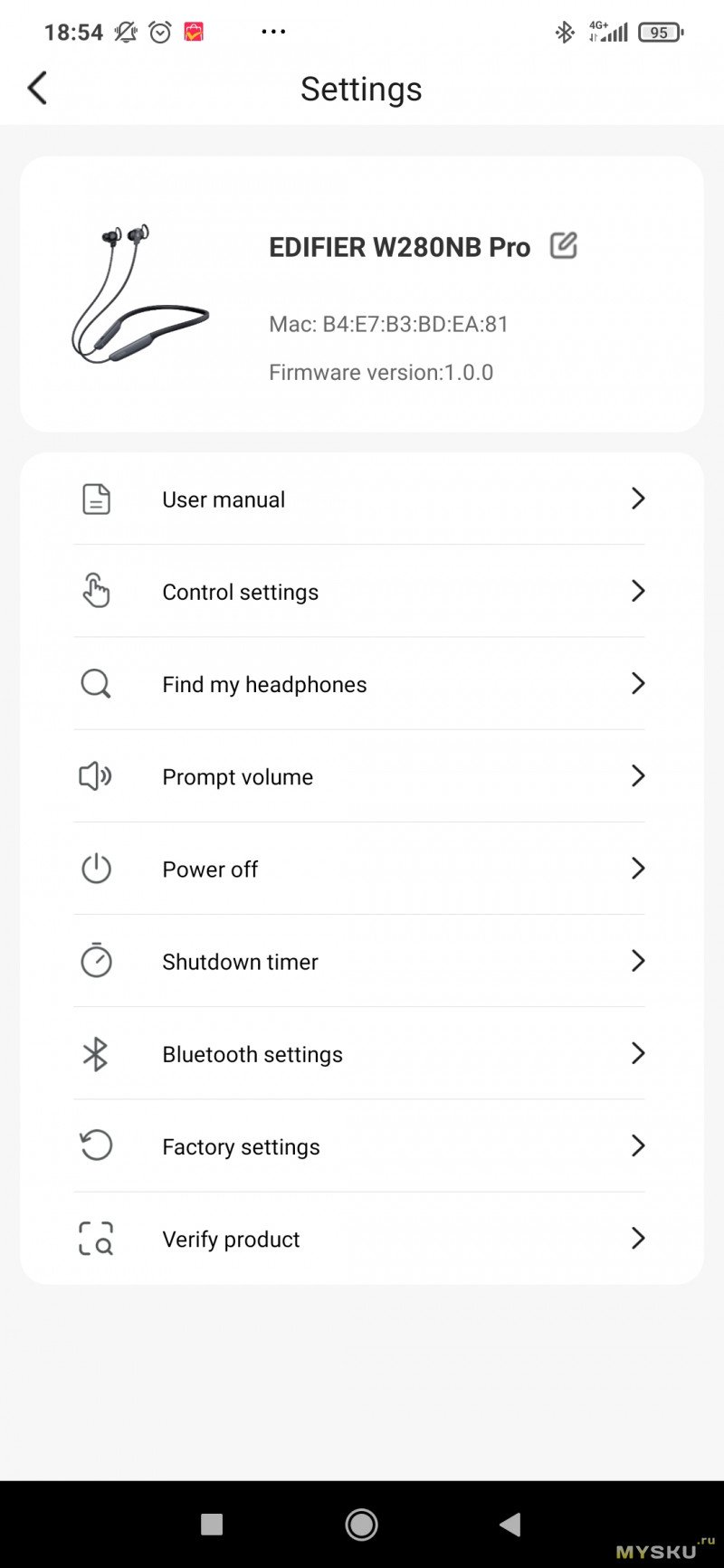Open Control settings
Image resolution: width=724 pixels, height=1568 pixels.
pyautogui.click(x=360, y=591)
